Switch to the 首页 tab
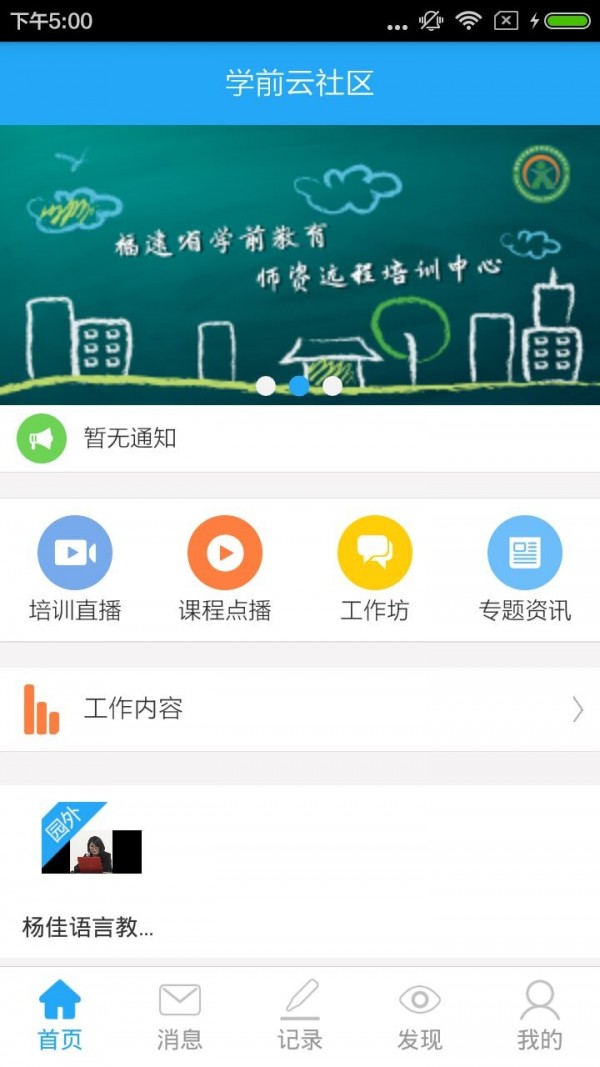Viewport: 600px width, 1067px height. point(60,1015)
